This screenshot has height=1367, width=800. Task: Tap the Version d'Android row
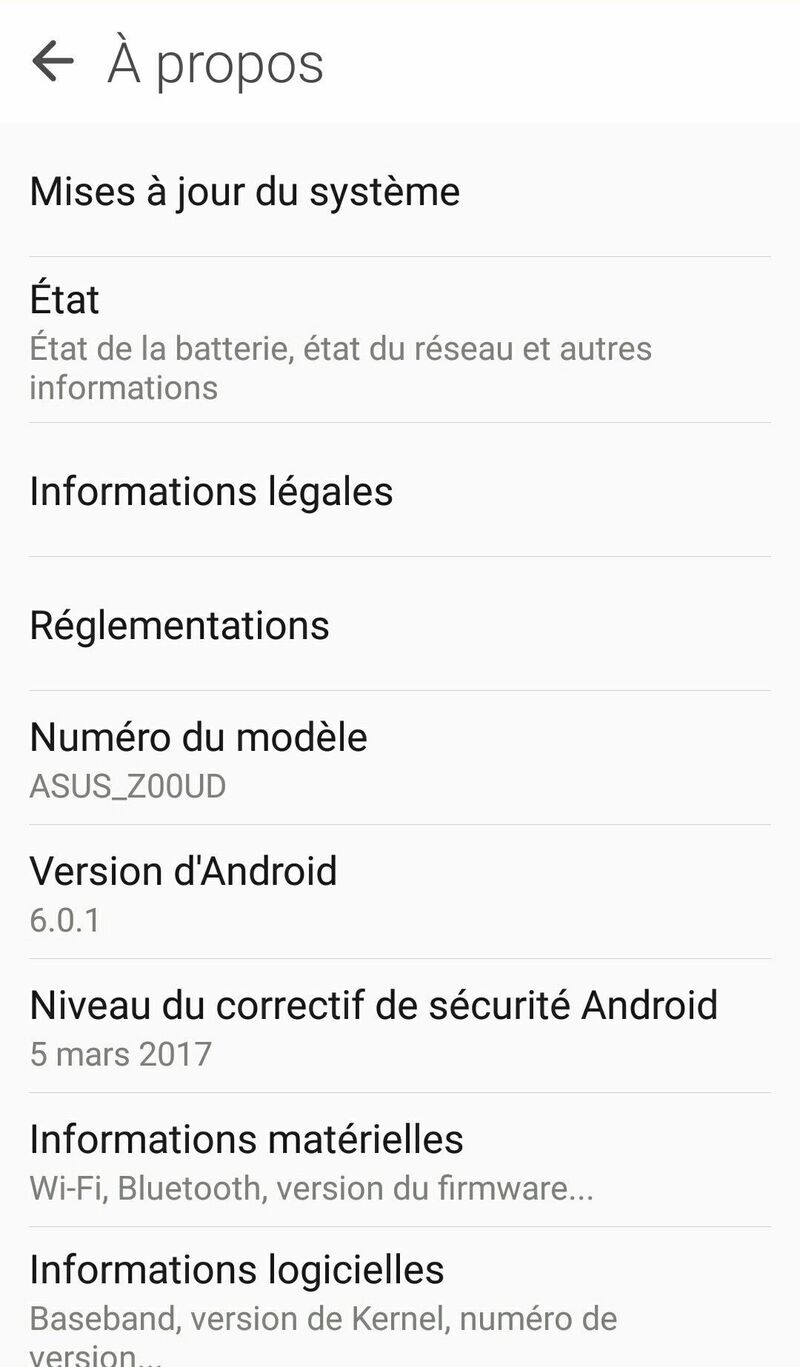click(400, 892)
